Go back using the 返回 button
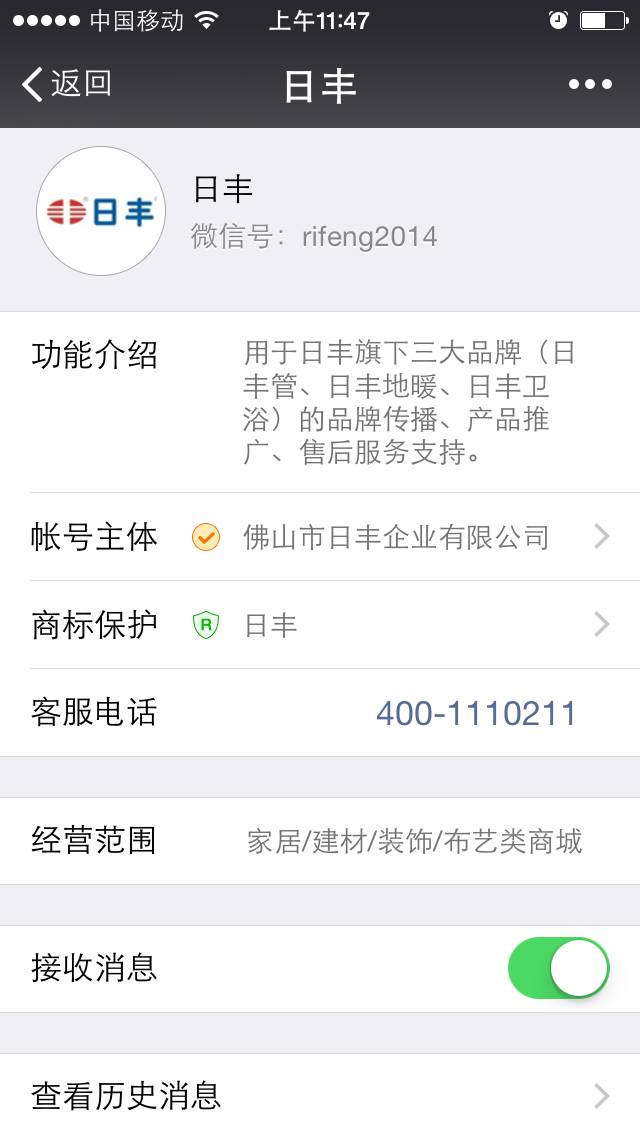The image size is (640, 1136). [x=66, y=84]
